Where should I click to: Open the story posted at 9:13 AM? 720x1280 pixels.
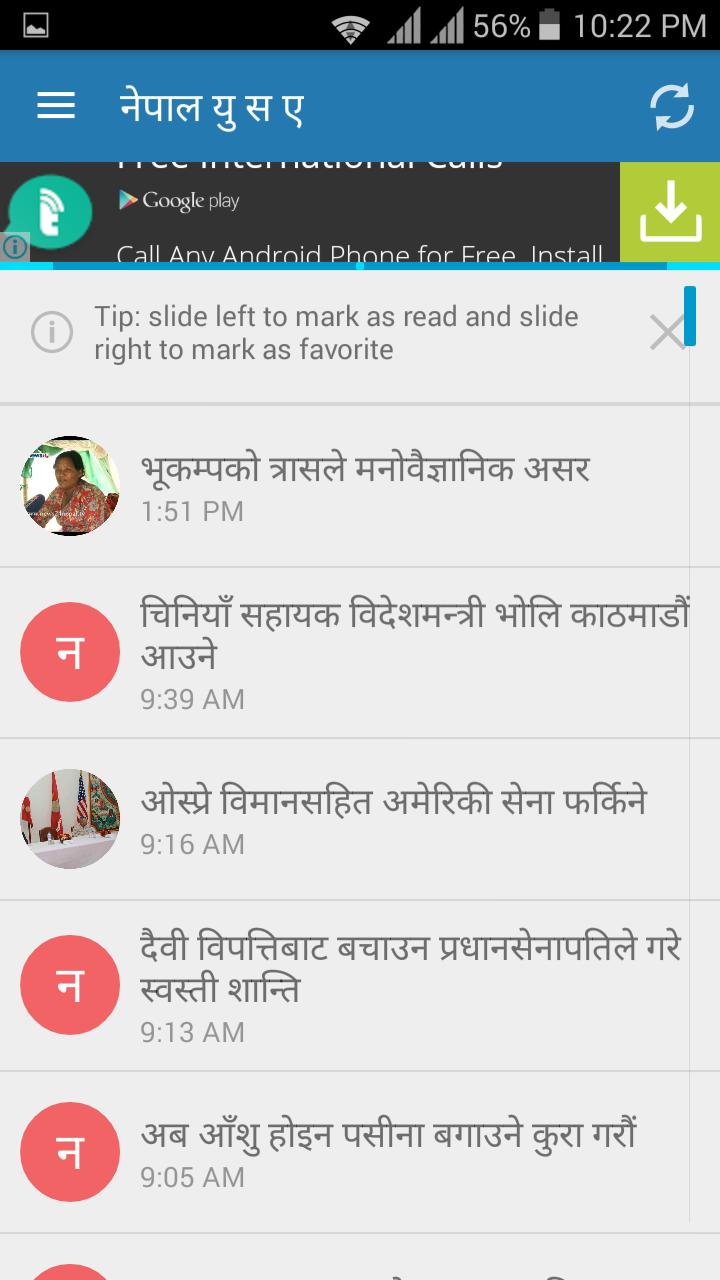click(x=410, y=985)
